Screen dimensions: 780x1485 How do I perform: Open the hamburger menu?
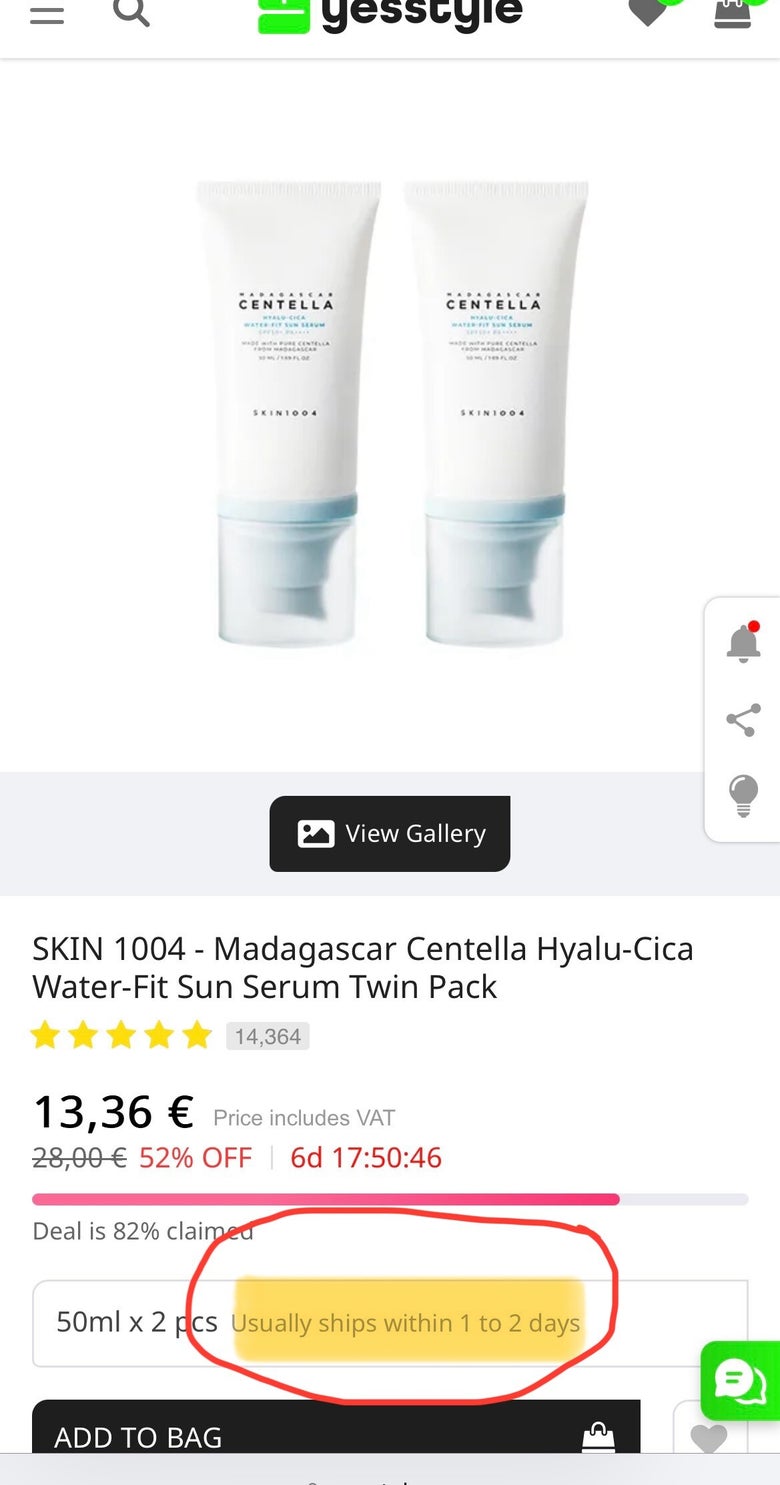pyautogui.click(x=47, y=15)
